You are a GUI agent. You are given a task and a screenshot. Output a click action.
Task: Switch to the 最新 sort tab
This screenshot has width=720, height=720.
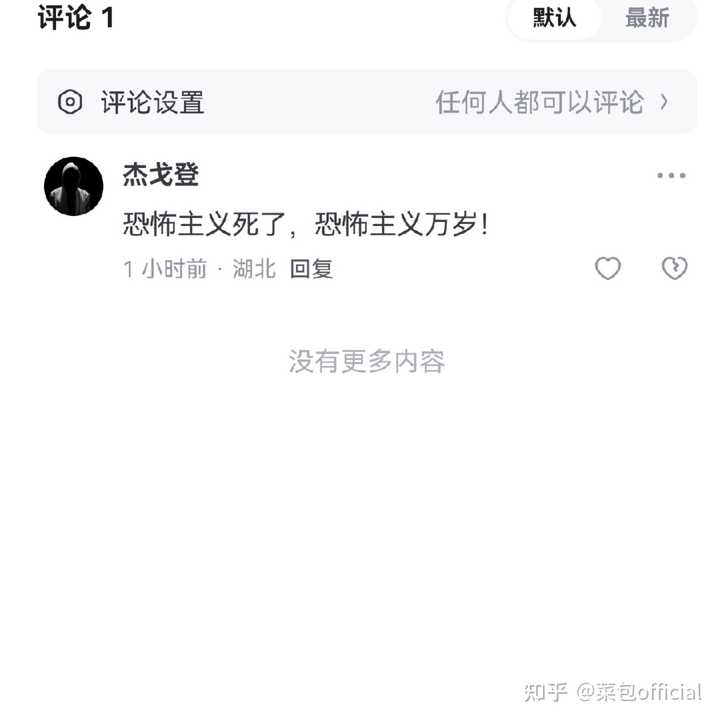click(647, 18)
